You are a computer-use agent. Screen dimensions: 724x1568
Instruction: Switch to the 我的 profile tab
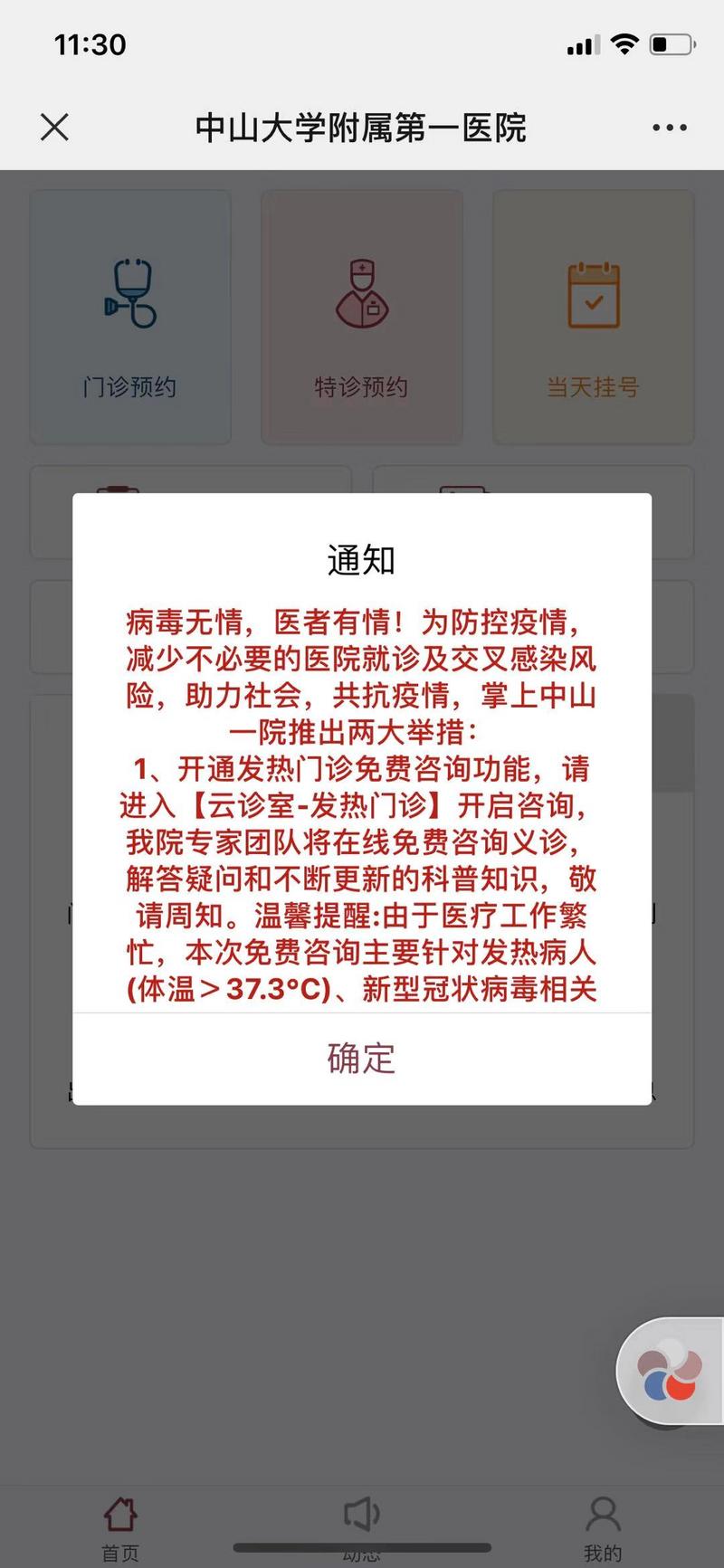click(603, 1527)
